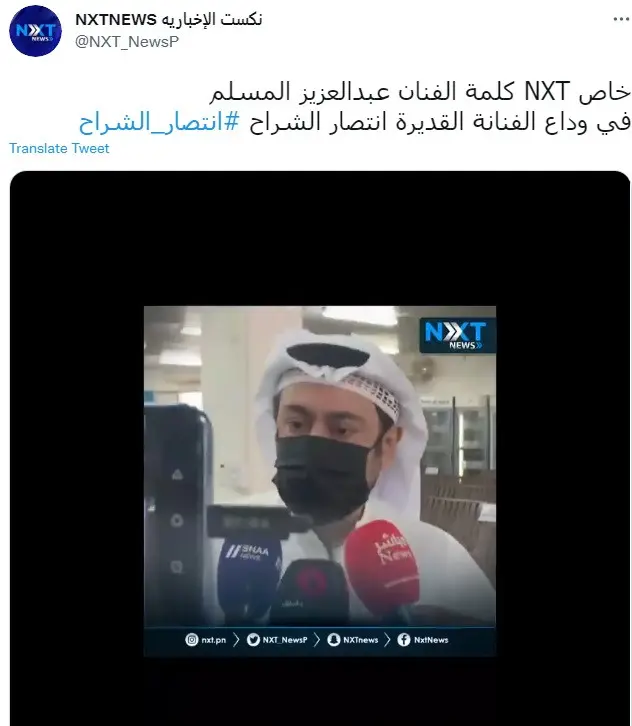Open the #انتصار_الشراح hashtag
The height and width of the screenshot is (726, 632).
coord(159,123)
